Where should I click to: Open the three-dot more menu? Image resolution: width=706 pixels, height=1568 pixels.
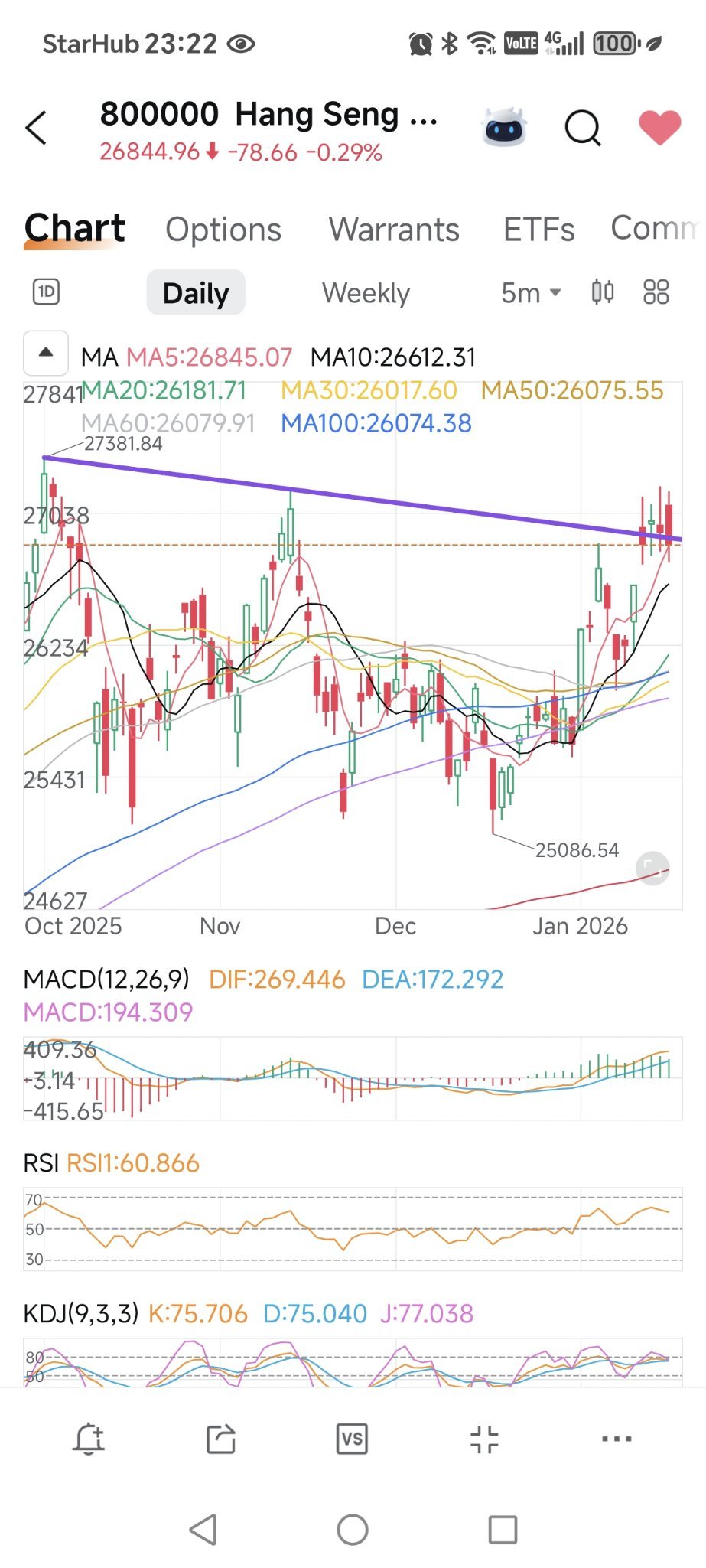click(x=617, y=1439)
